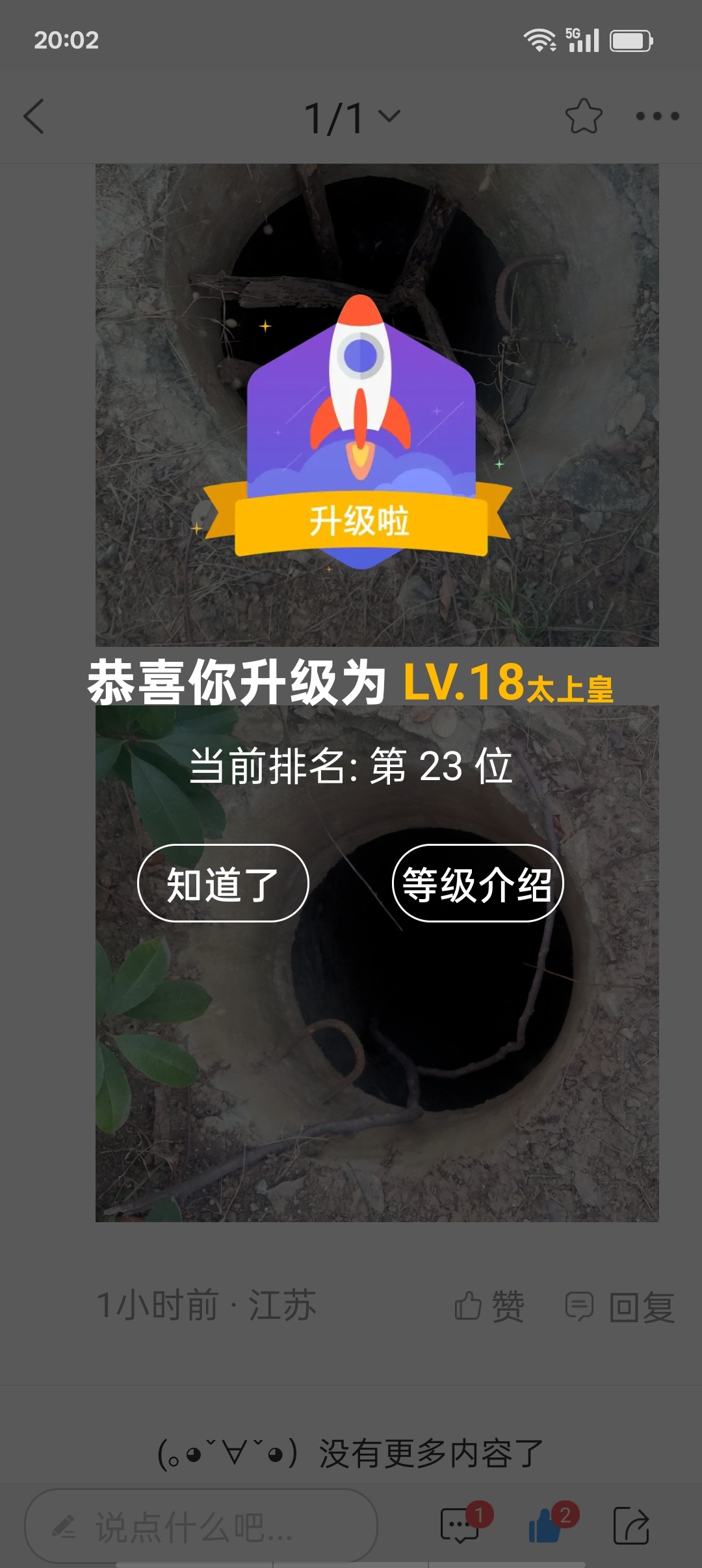Image resolution: width=702 pixels, height=1568 pixels.
Task: Open the three-dot overflow menu
Action: tap(657, 117)
